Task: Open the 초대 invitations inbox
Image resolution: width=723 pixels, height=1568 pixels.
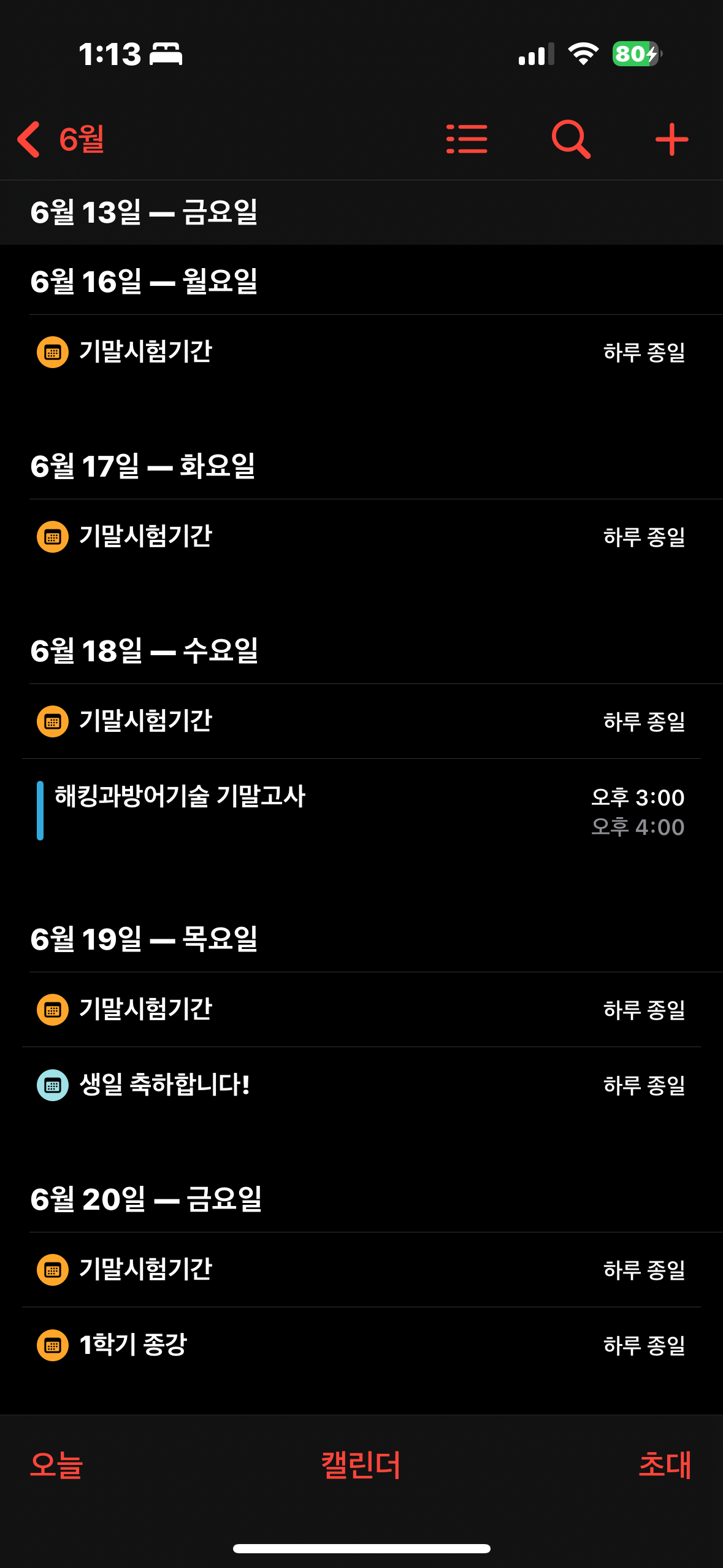Action: (x=665, y=1465)
